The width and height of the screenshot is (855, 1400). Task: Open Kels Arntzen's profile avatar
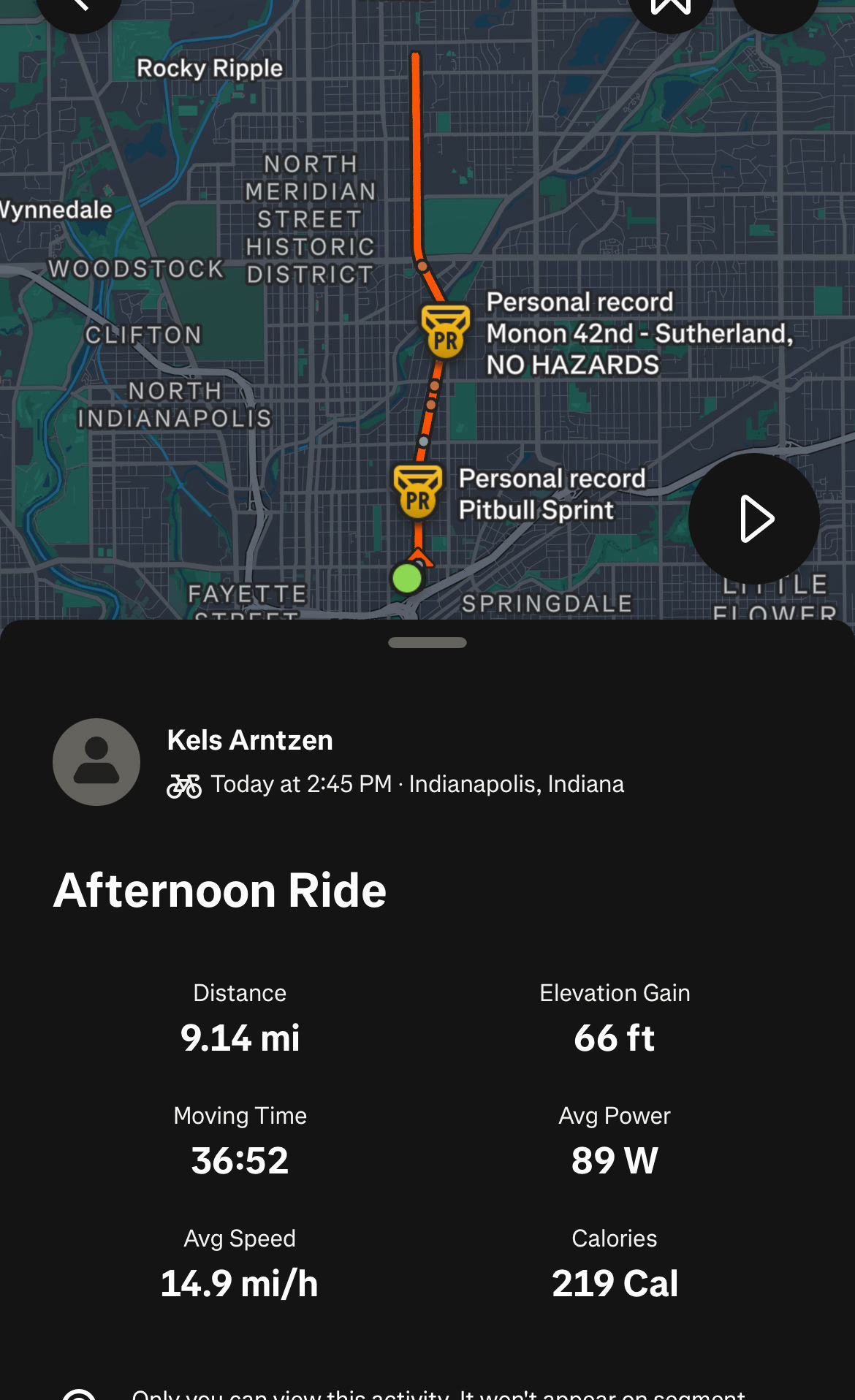[96, 762]
